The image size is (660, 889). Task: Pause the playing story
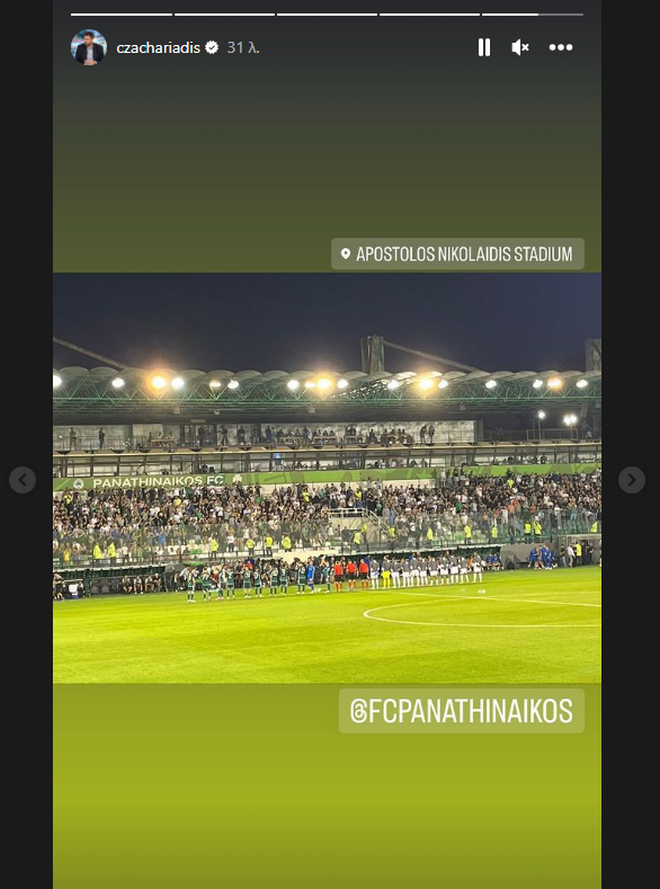point(484,47)
